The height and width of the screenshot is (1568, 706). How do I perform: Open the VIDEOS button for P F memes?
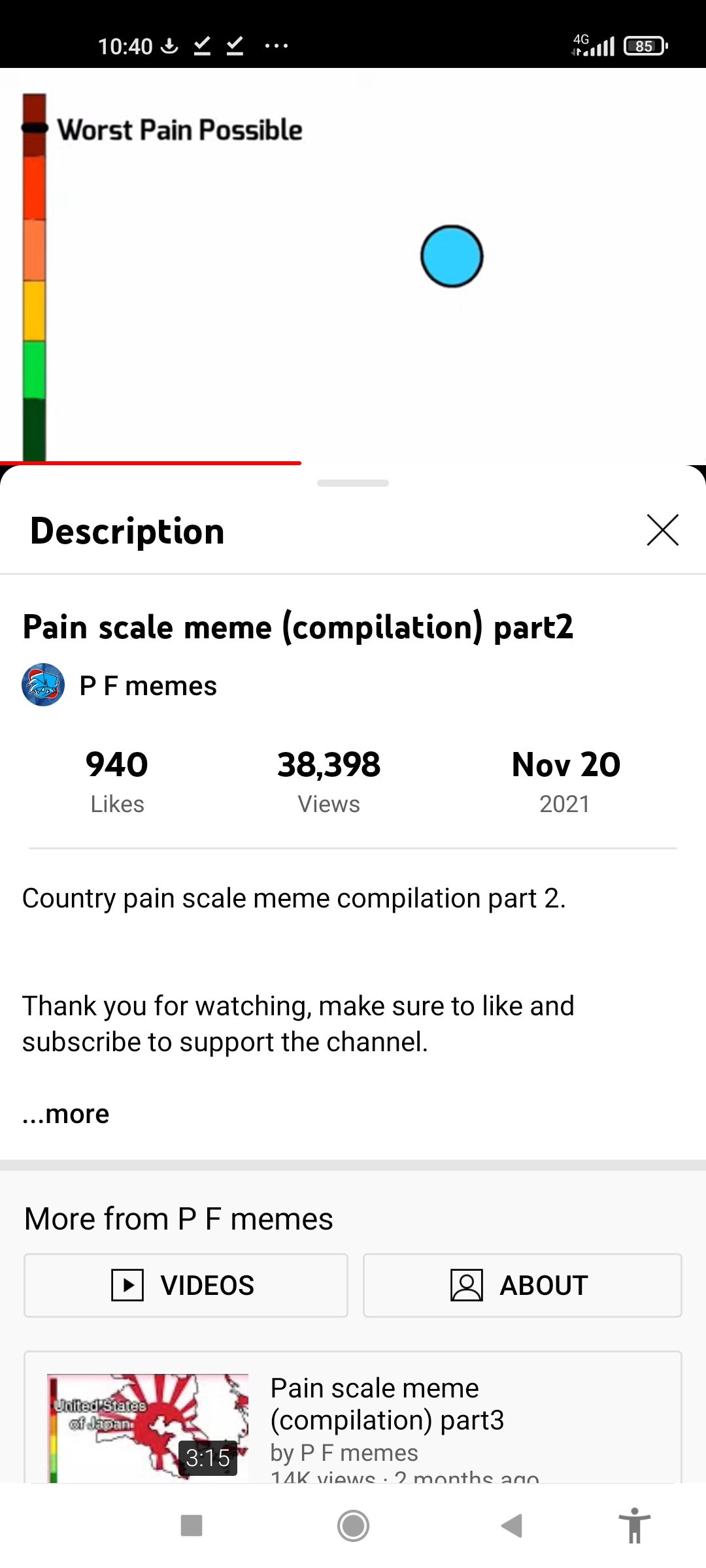tap(186, 1285)
